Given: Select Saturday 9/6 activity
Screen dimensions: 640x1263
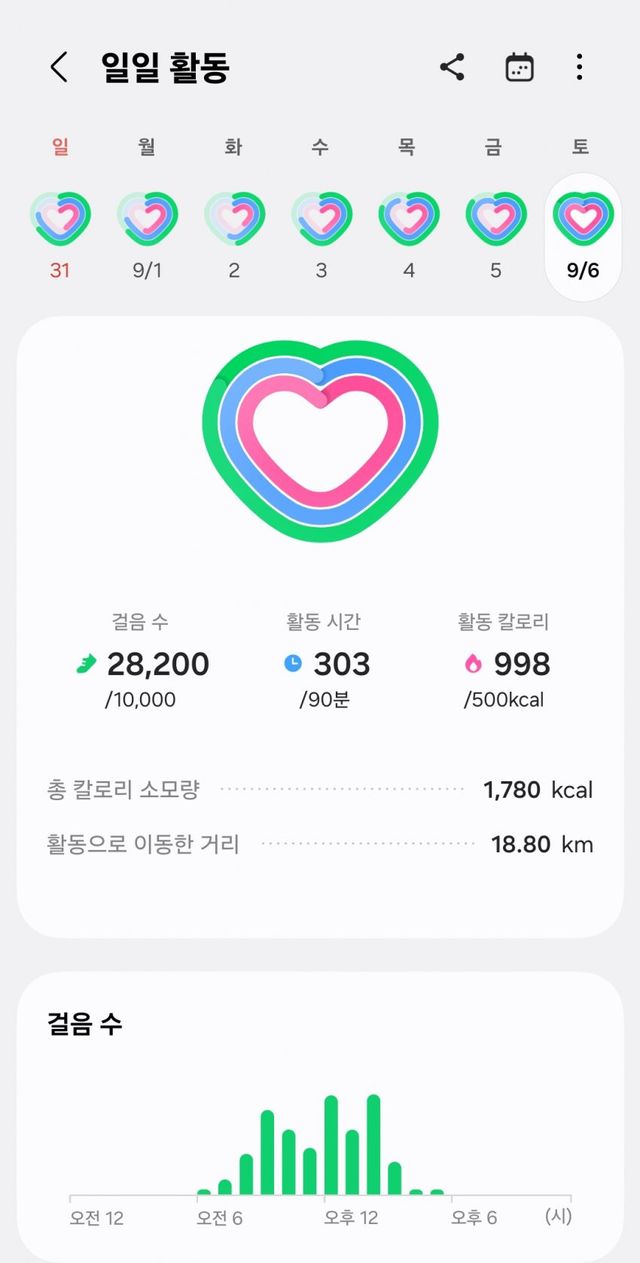Looking at the screenshot, I should click(583, 230).
